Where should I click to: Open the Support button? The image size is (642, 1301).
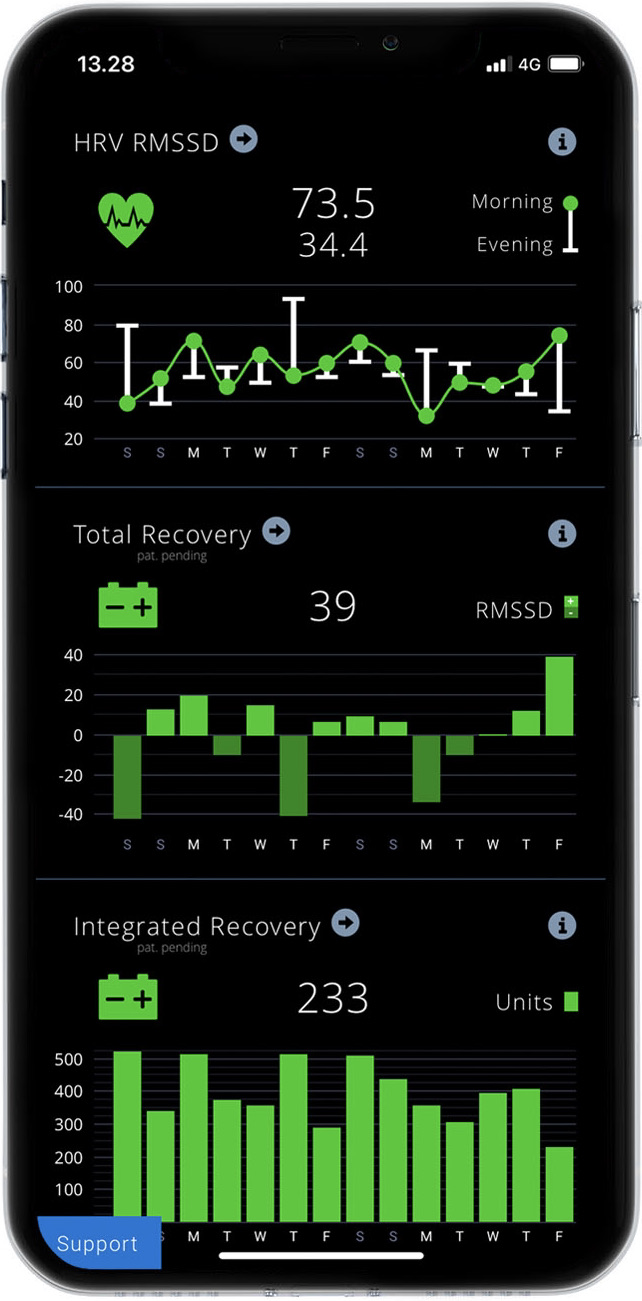98,1244
